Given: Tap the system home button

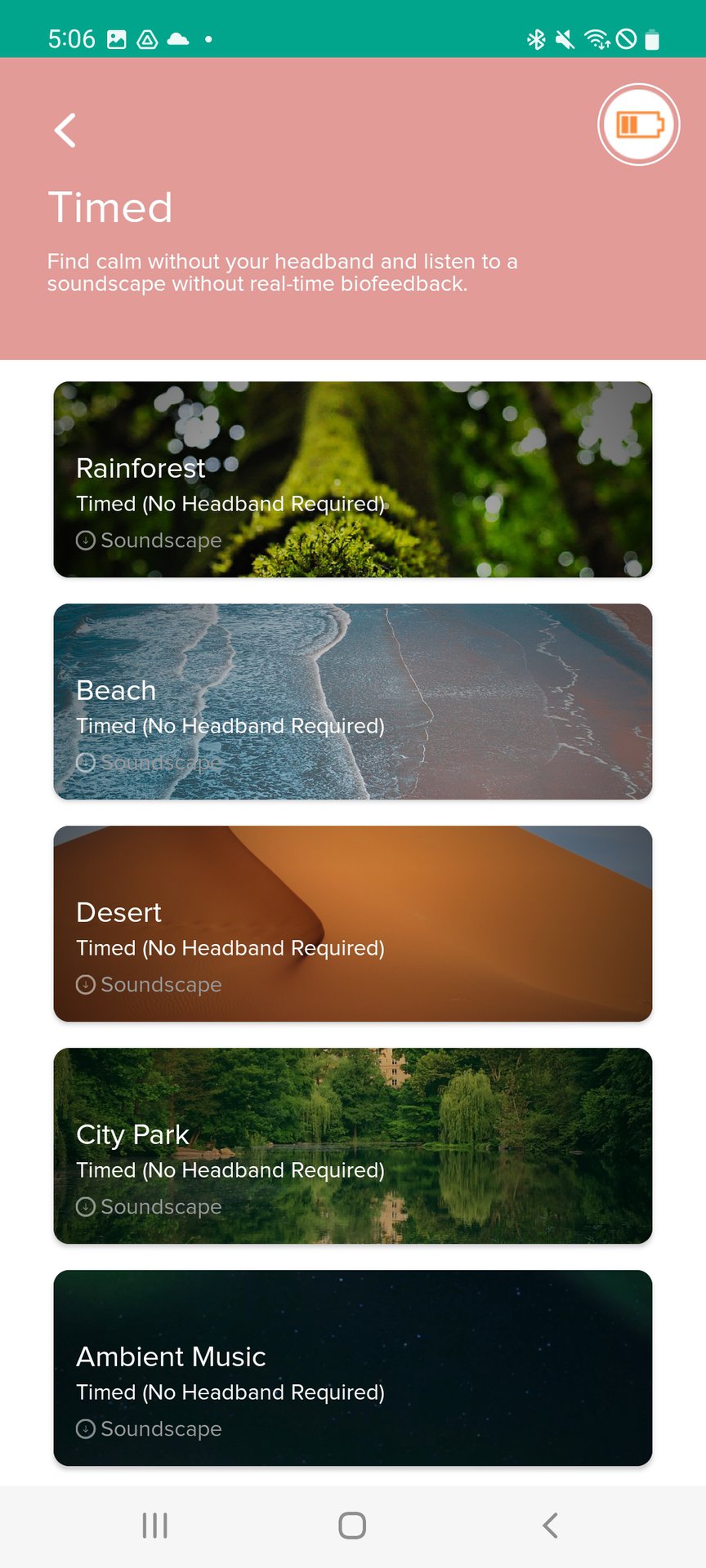Looking at the screenshot, I should 352,1525.
